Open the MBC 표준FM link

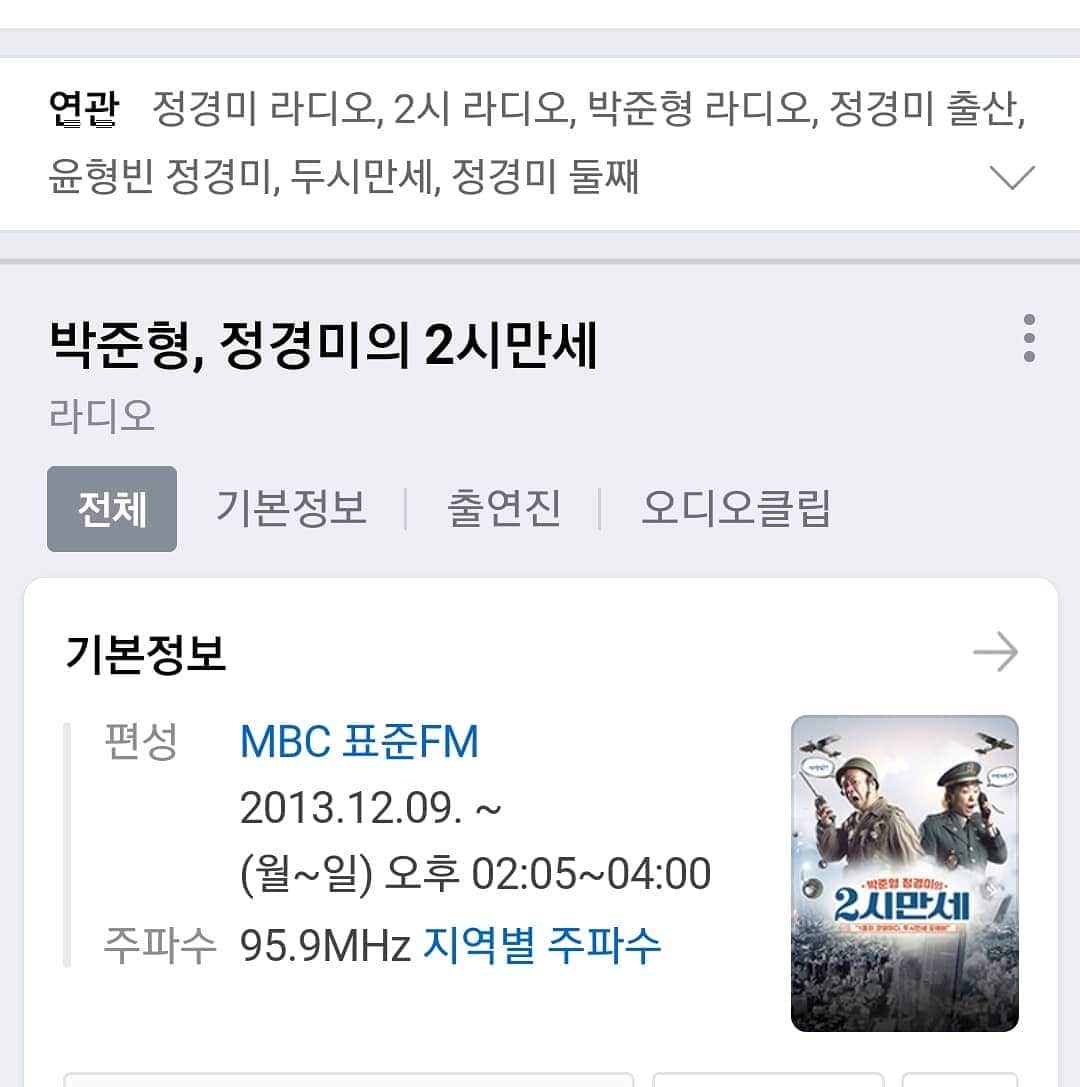pyautogui.click(x=359, y=742)
